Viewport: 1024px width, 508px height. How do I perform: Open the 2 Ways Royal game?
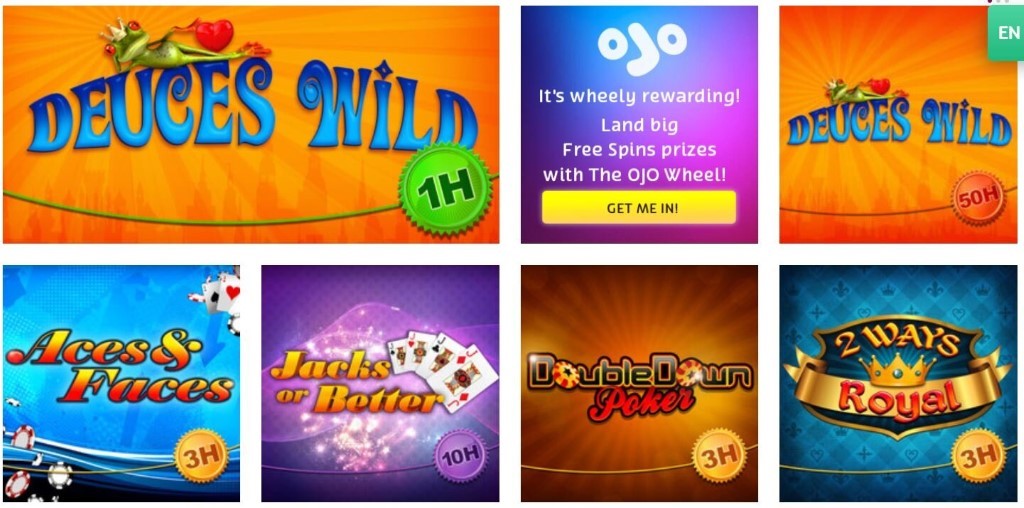[x=897, y=383]
